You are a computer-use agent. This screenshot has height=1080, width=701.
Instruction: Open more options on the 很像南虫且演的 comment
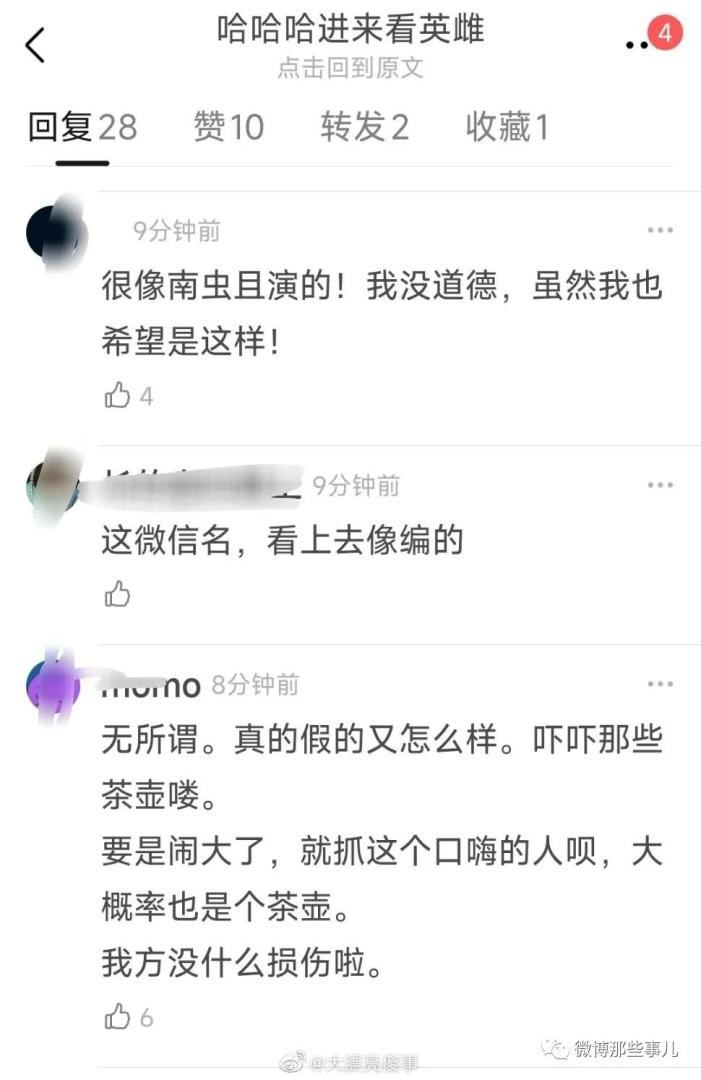point(660,231)
